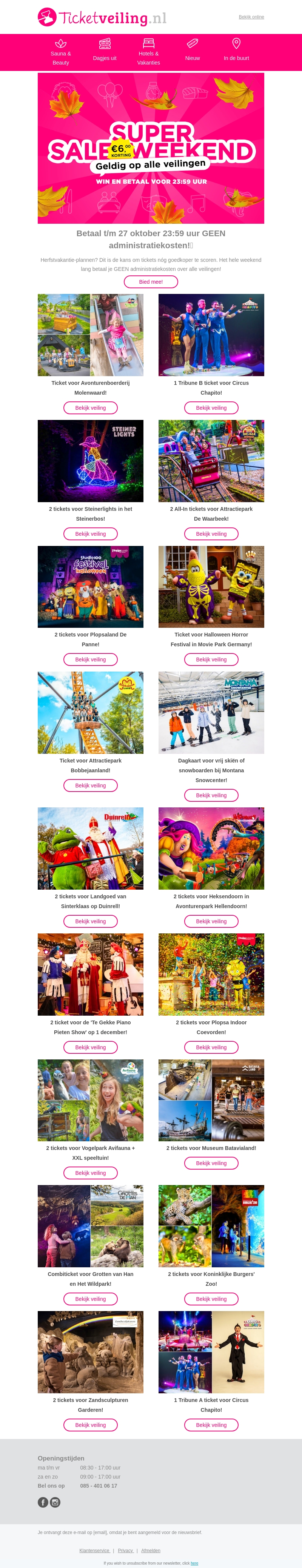
Task: View auction for Museum Batavialand
Action: pyautogui.click(x=211, y=1163)
